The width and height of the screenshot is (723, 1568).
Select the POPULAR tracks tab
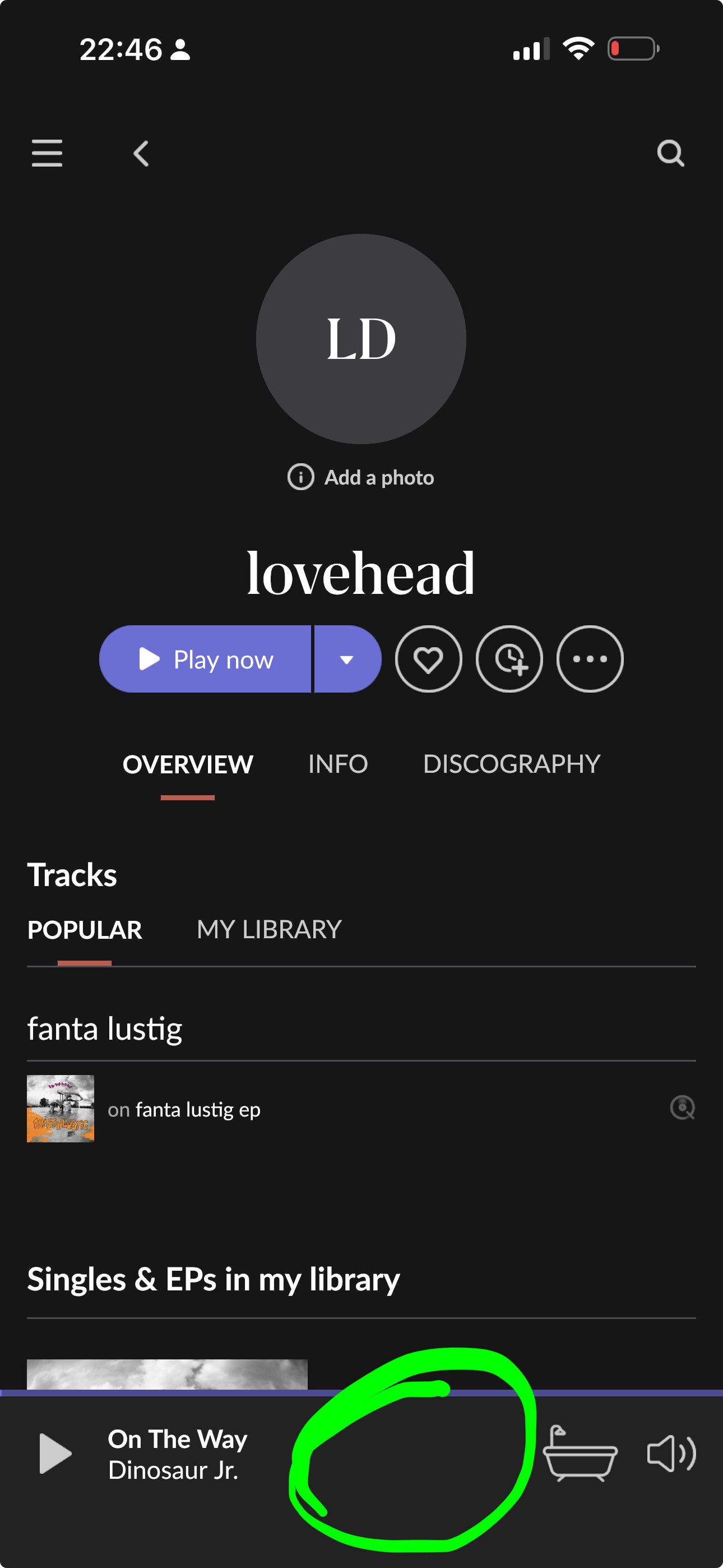(x=85, y=929)
